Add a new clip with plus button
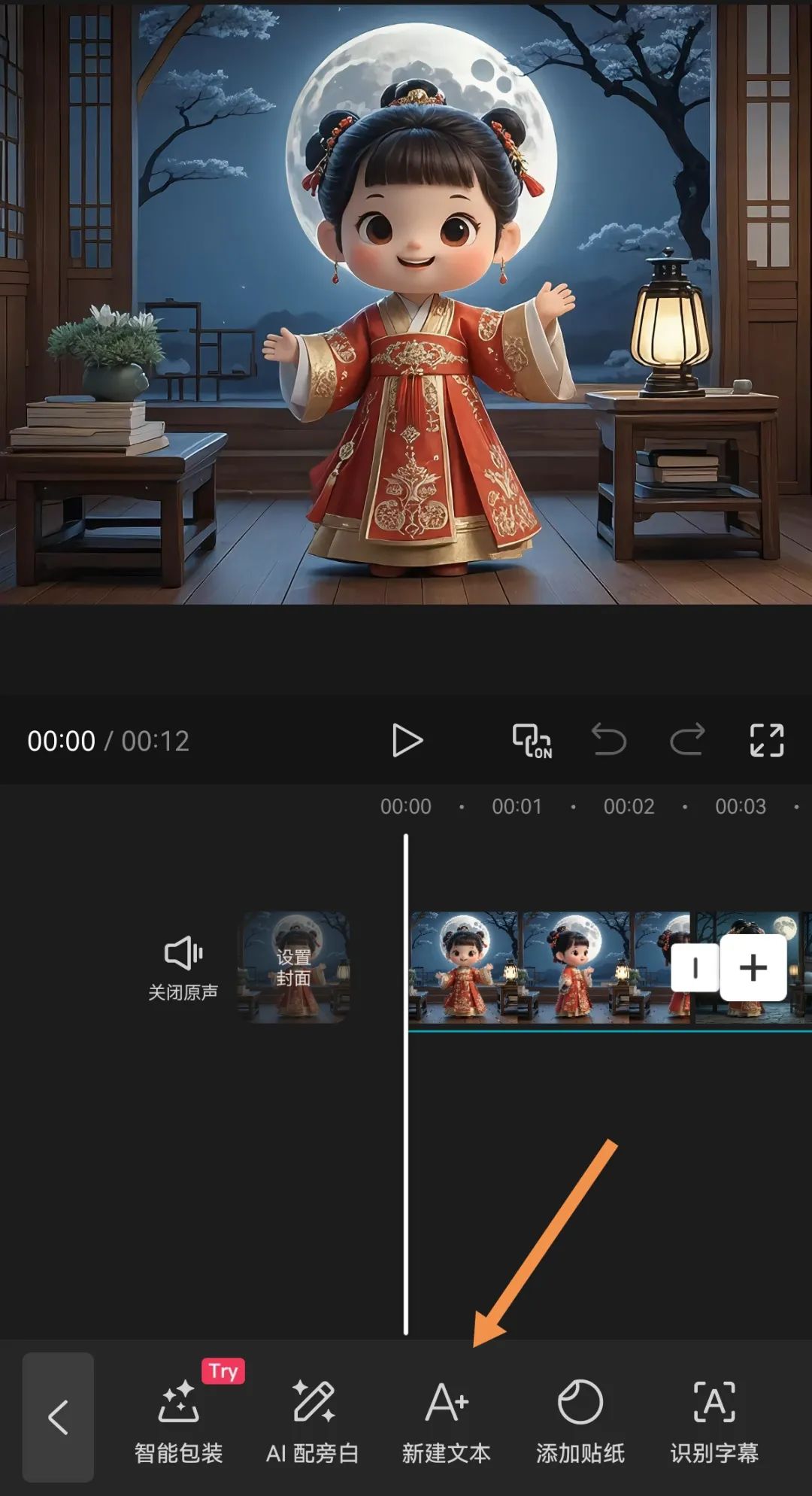 point(753,968)
